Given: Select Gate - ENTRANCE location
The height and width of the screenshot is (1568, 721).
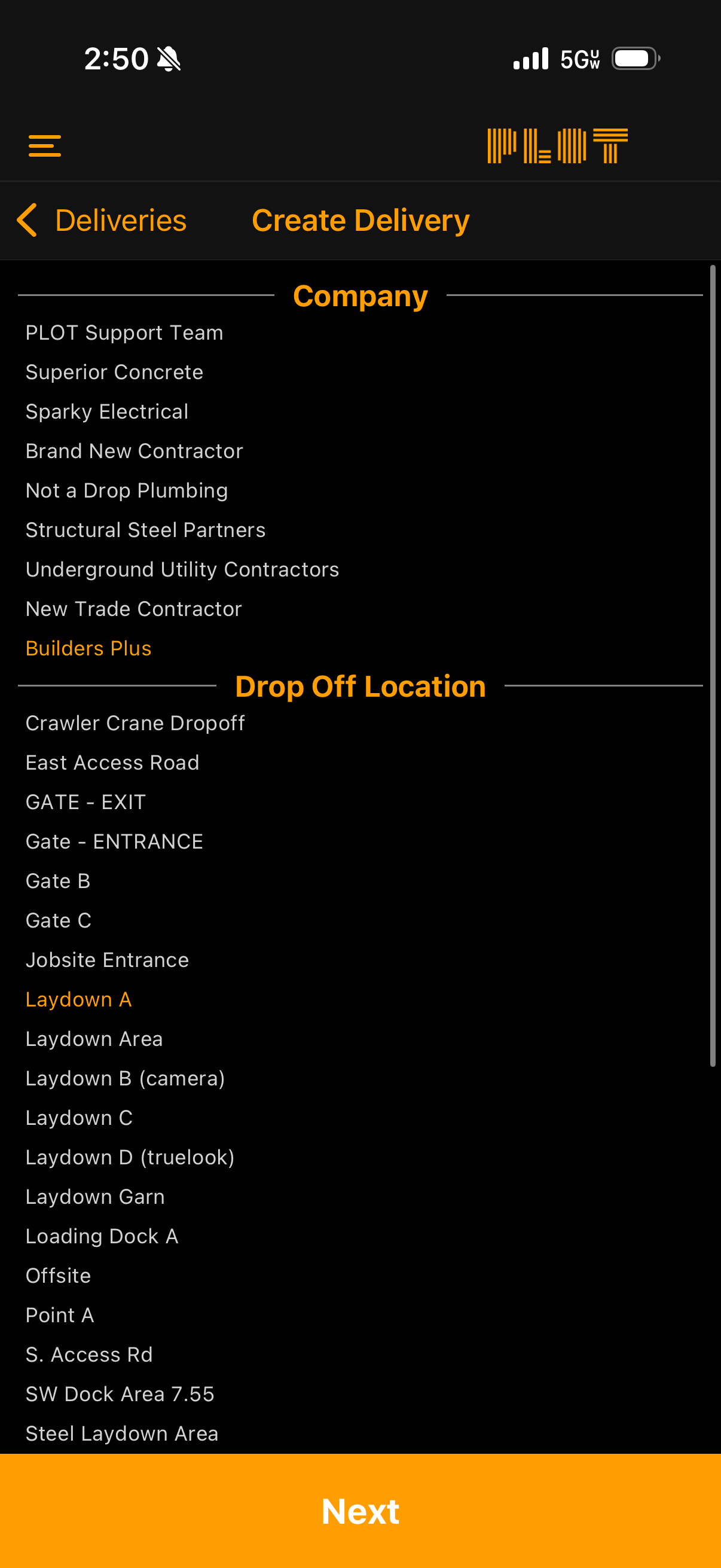Looking at the screenshot, I should pyautogui.click(x=114, y=842).
